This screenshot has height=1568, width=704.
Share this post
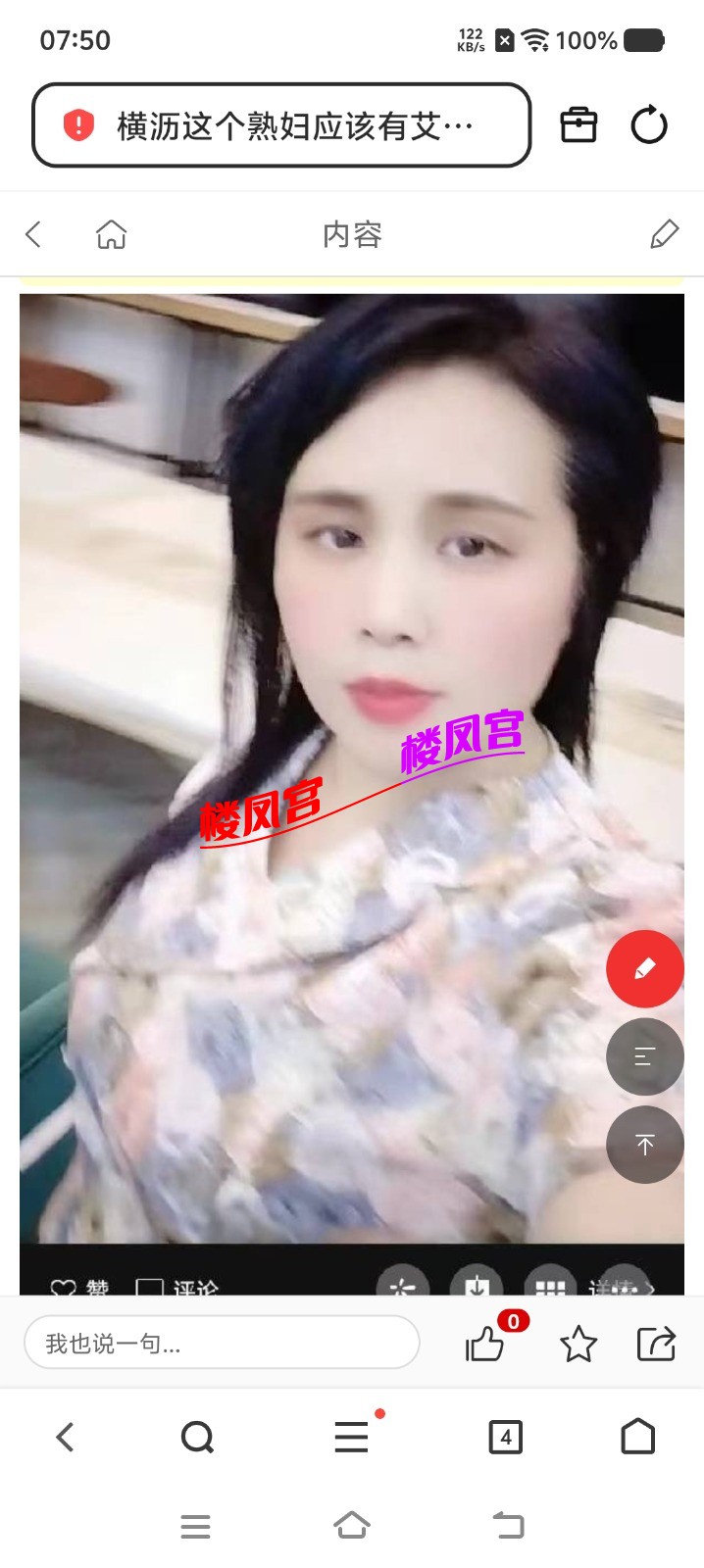pyautogui.click(x=656, y=1344)
